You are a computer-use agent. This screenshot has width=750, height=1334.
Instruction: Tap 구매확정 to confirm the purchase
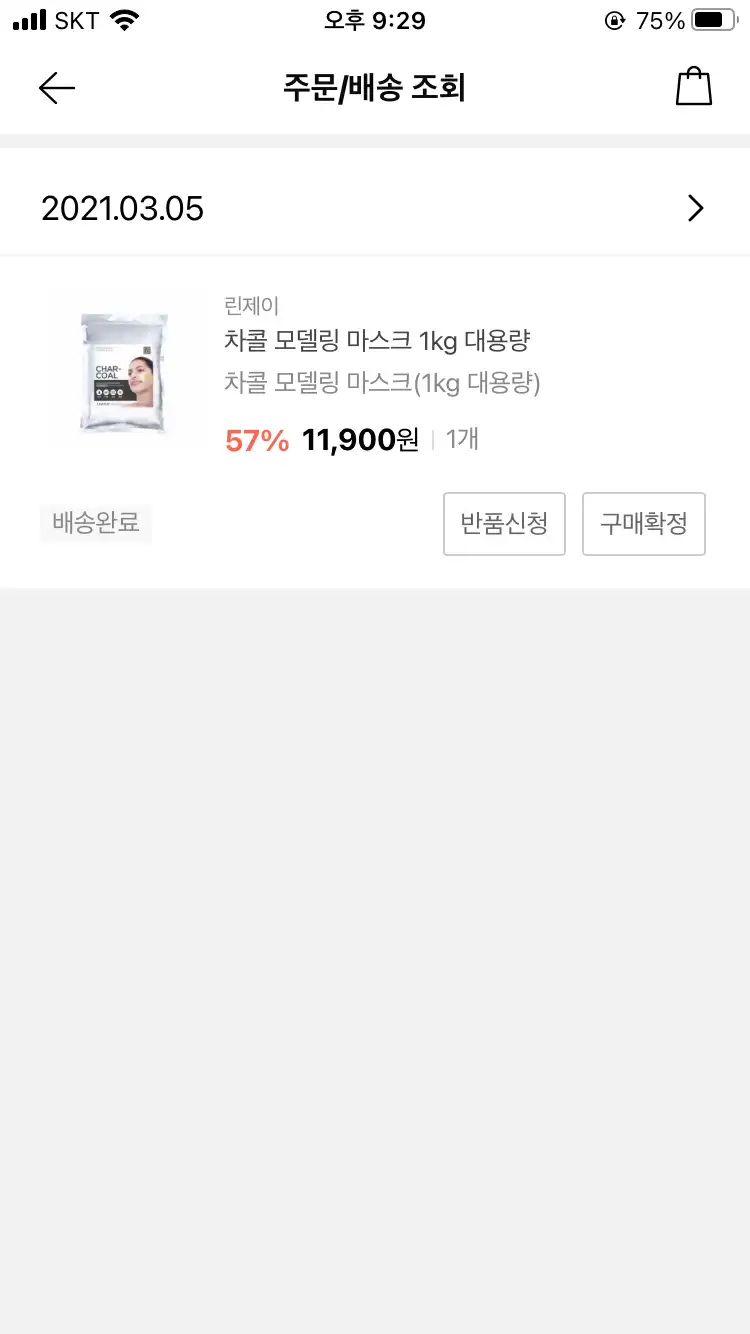click(x=644, y=523)
